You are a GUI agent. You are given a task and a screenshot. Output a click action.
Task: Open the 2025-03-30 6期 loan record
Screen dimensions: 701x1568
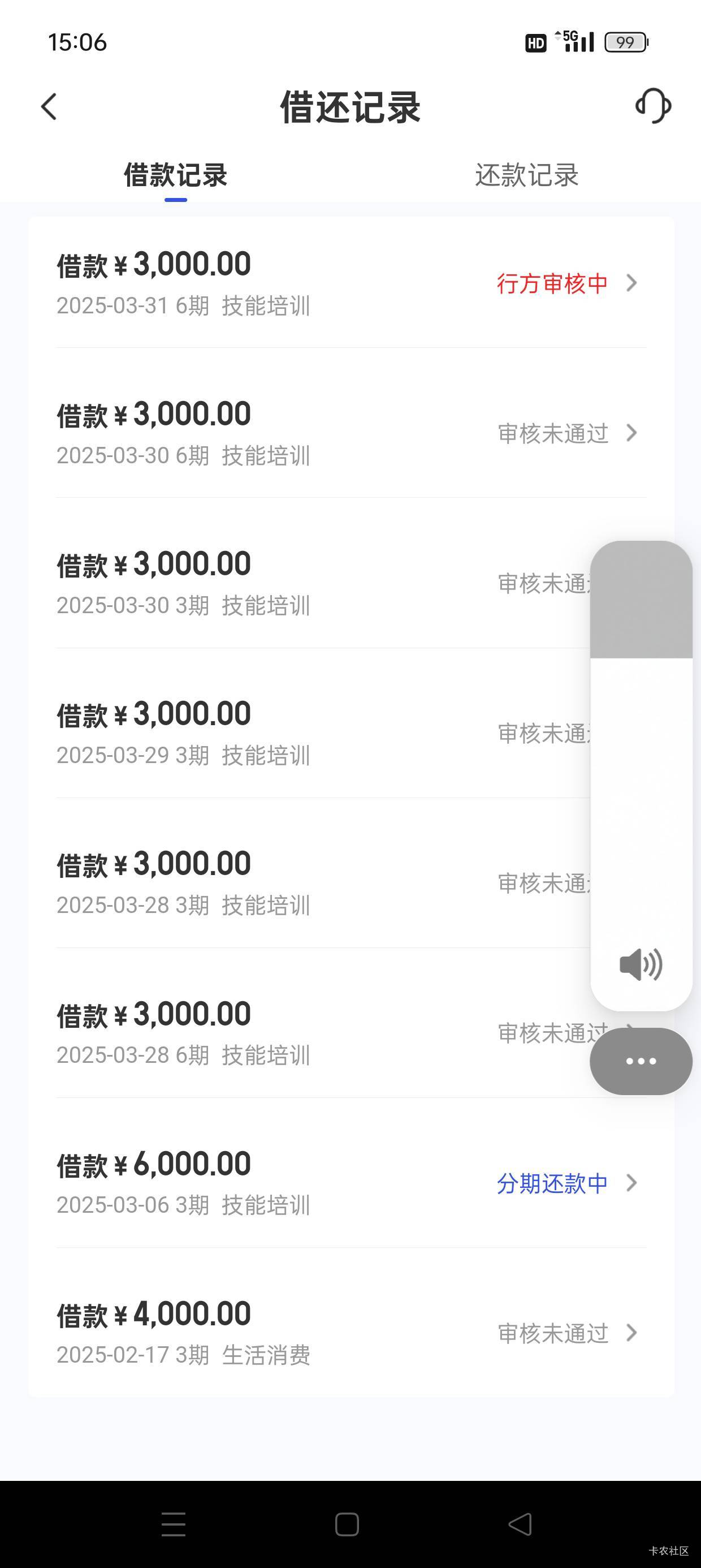[x=351, y=433]
